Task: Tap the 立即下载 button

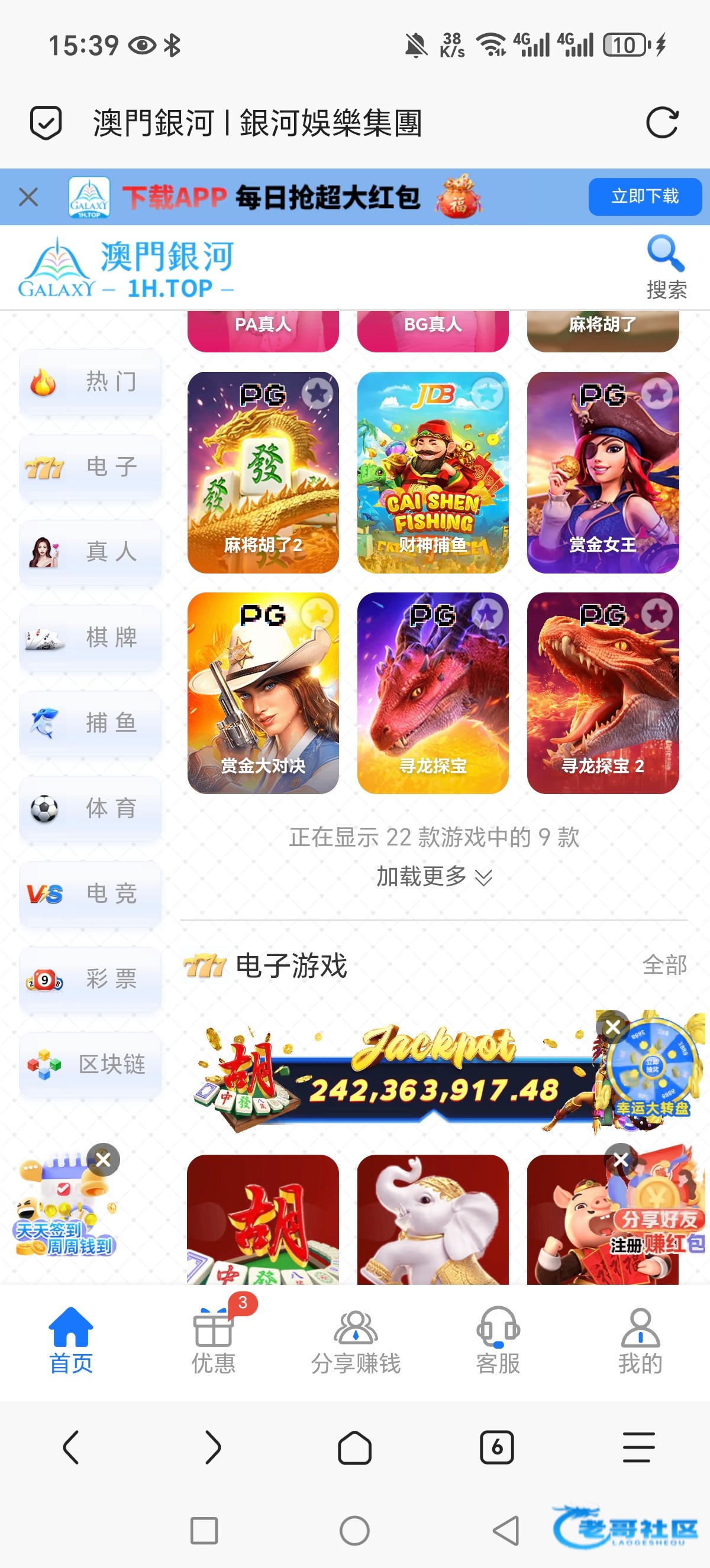Action: (644, 197)
